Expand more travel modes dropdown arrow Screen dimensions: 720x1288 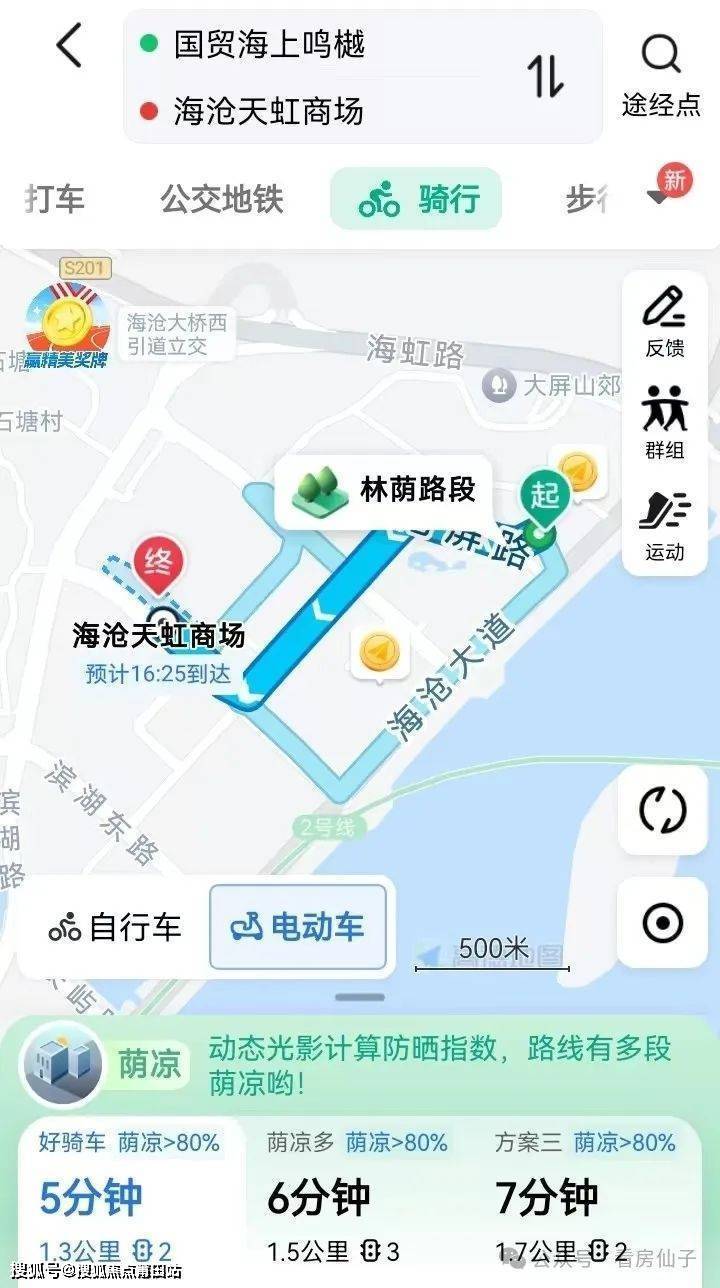click(658, 198)
